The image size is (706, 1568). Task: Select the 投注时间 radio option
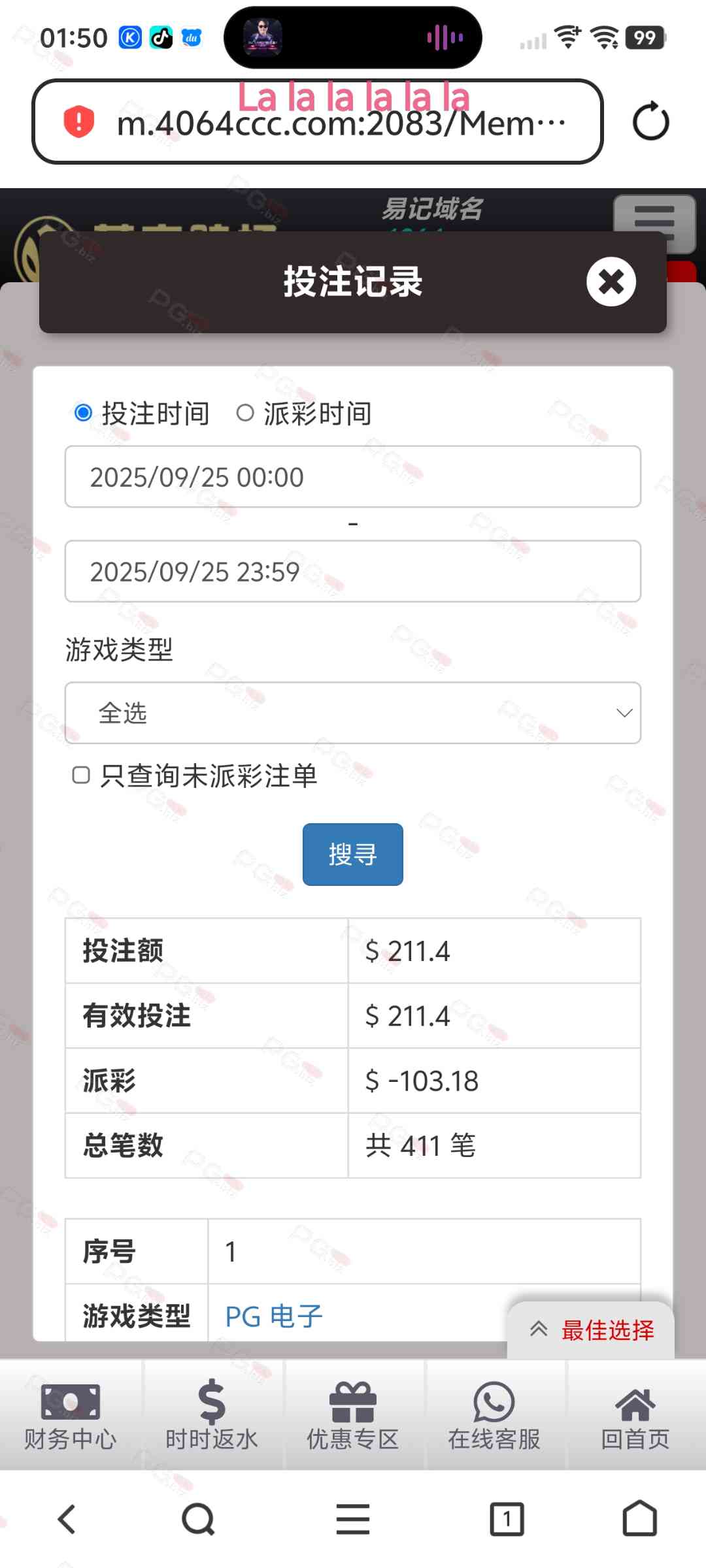tap(83, 413)
